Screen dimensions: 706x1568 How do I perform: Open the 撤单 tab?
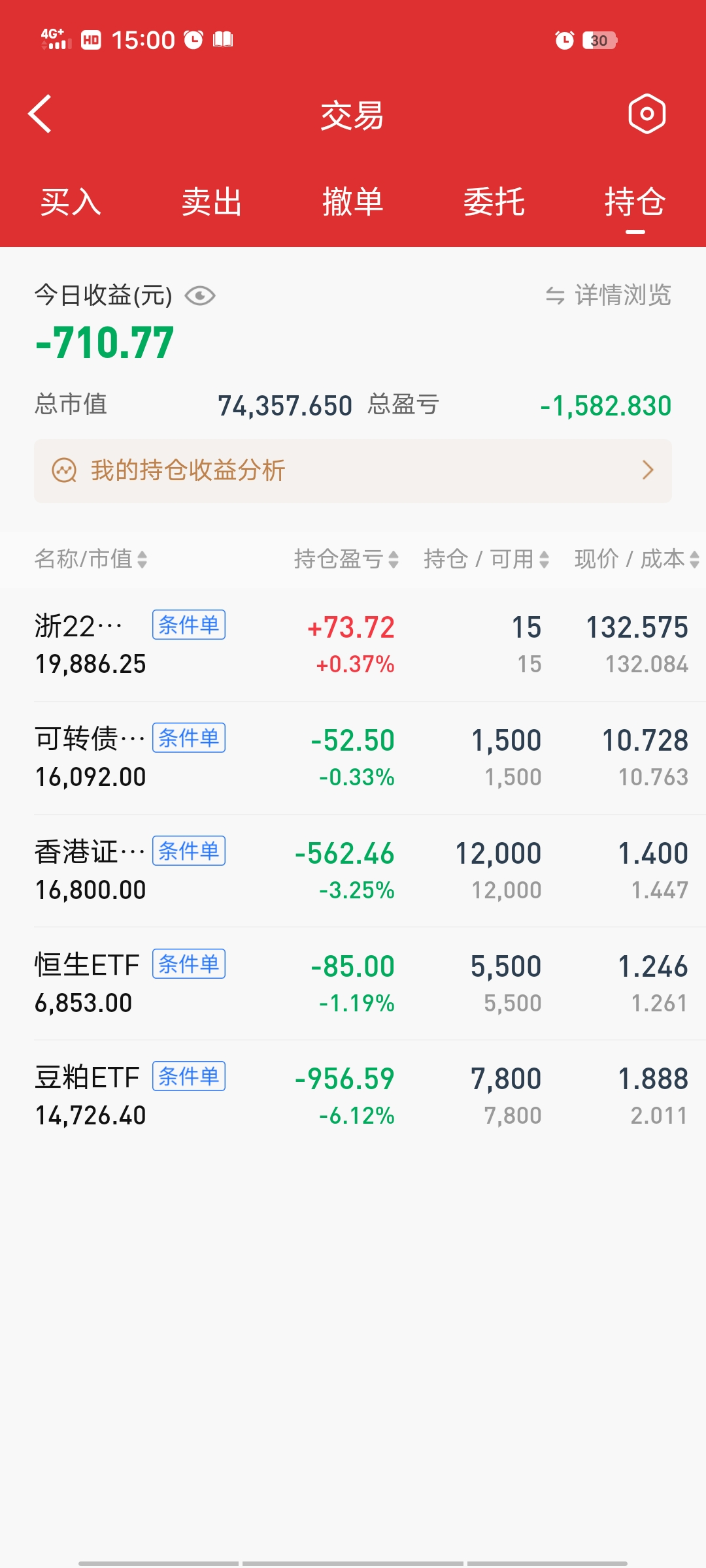pos(353,202)
